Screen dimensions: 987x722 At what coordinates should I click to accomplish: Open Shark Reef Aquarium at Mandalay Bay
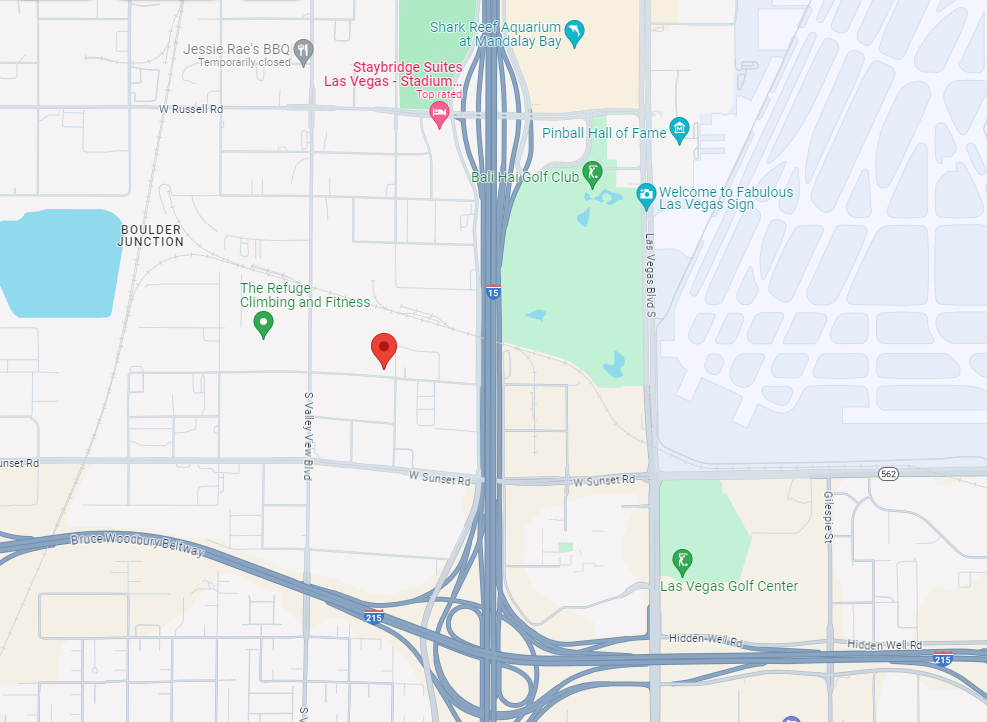coord(575,34)
